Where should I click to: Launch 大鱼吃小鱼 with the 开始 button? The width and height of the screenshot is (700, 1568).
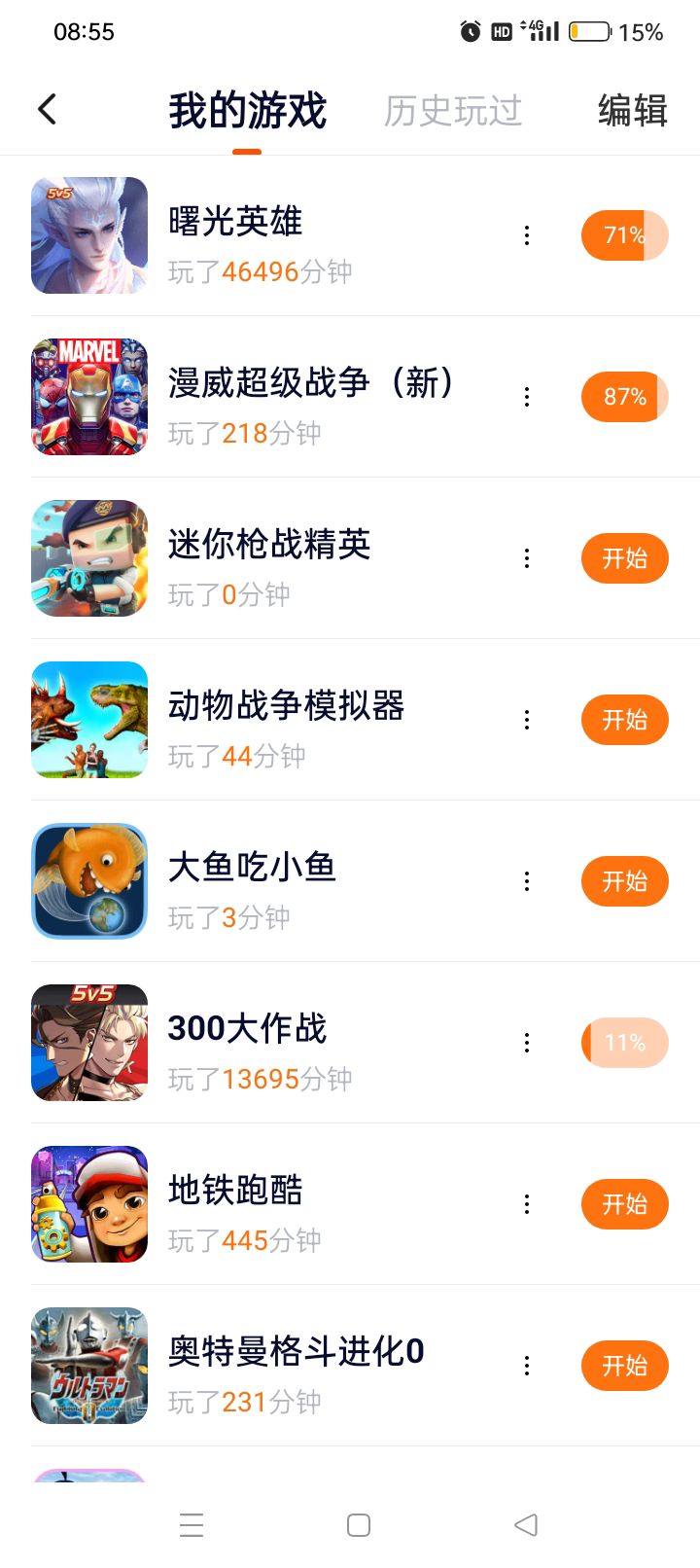[x=624, y=881]
